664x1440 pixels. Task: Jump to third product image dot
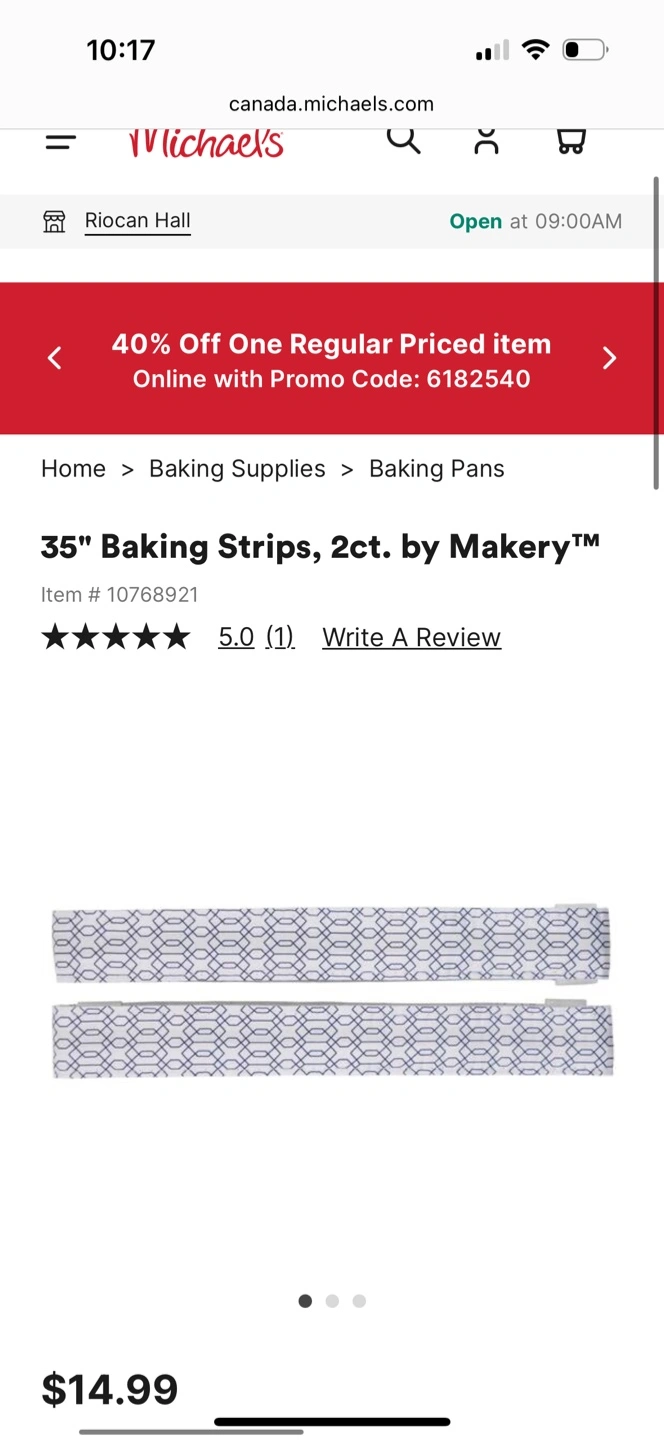click(x=359, y=1301)
